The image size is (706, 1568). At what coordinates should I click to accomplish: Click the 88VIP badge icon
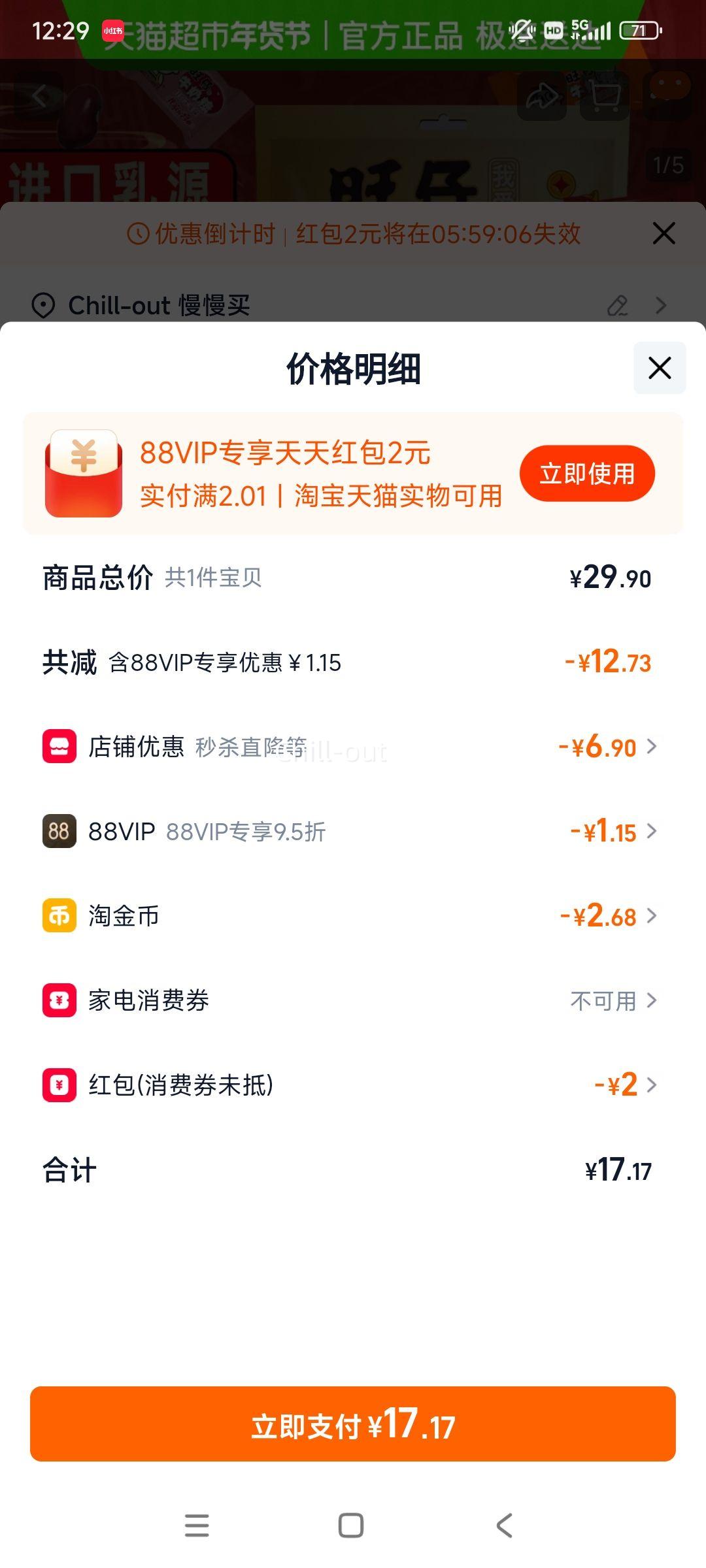[58, 831]
